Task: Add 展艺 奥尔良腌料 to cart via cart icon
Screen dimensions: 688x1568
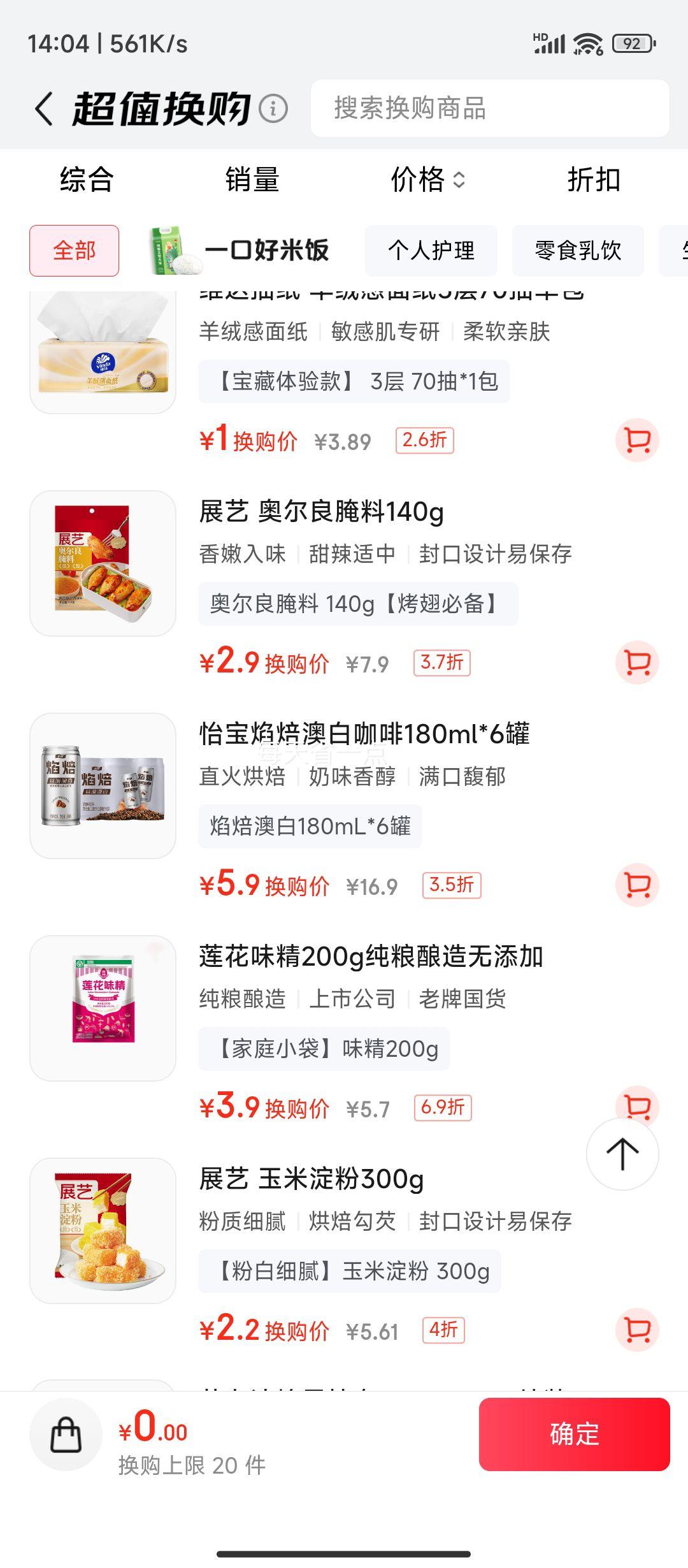Action: [x=636, y=663]
